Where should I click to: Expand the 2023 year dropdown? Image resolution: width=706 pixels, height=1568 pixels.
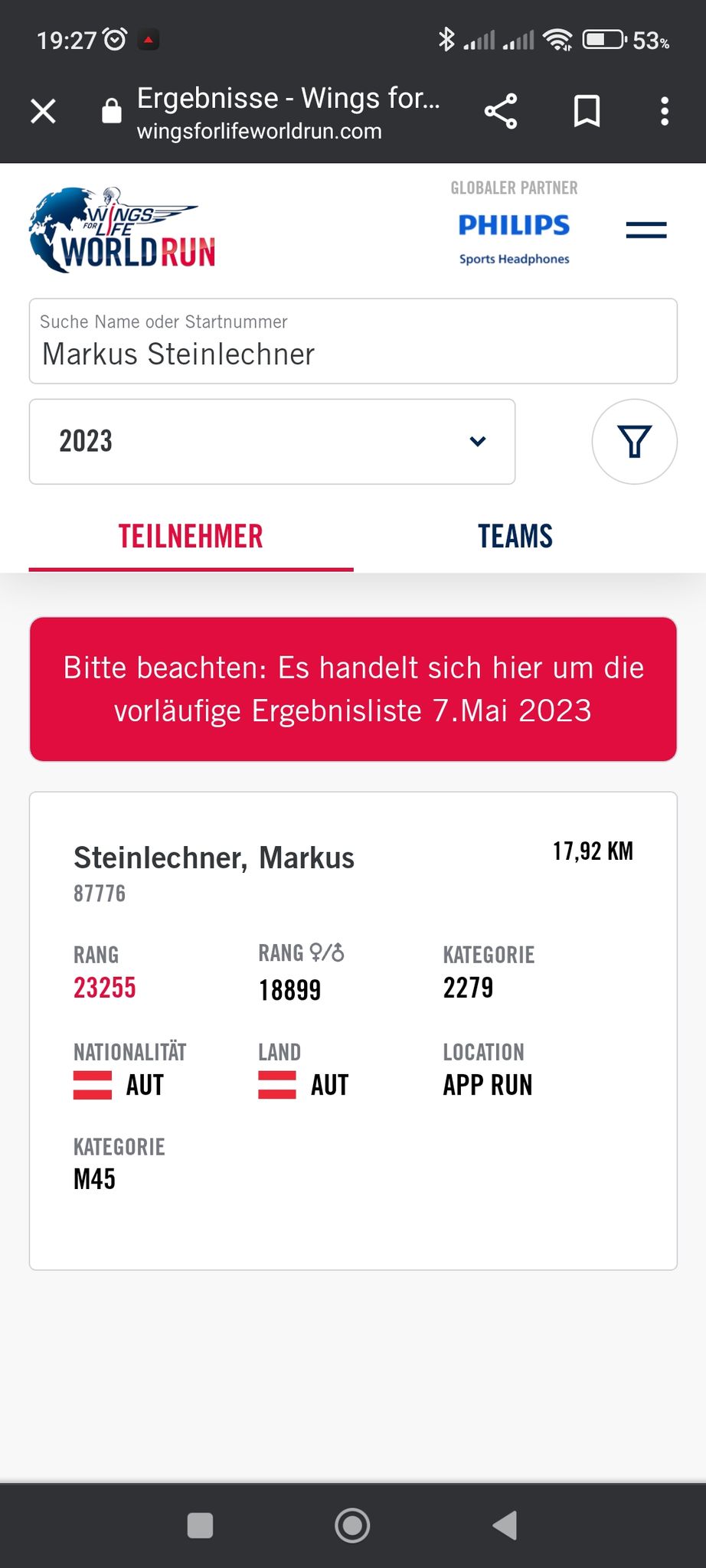point(272,441)
